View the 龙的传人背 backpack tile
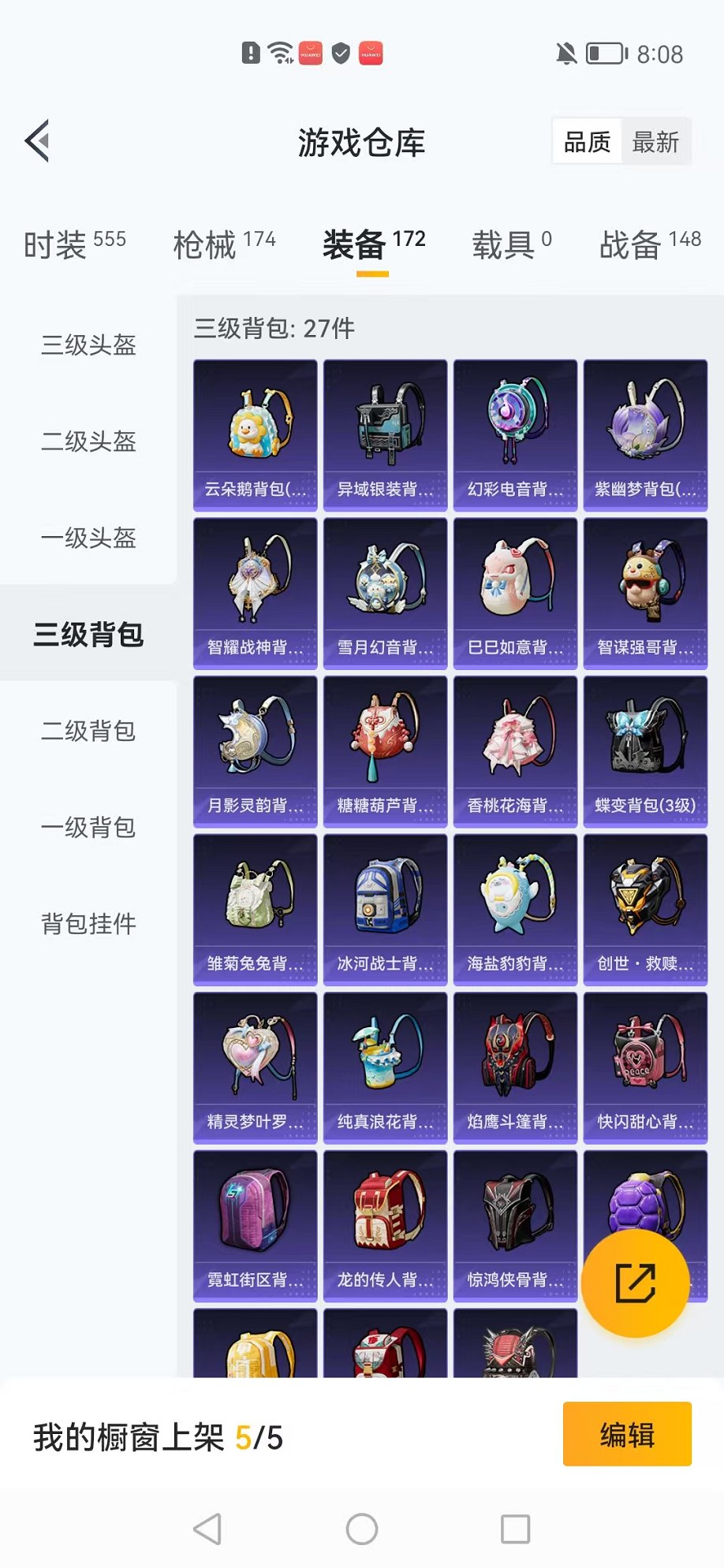 pyautogui.click(x=385, y=1226)
